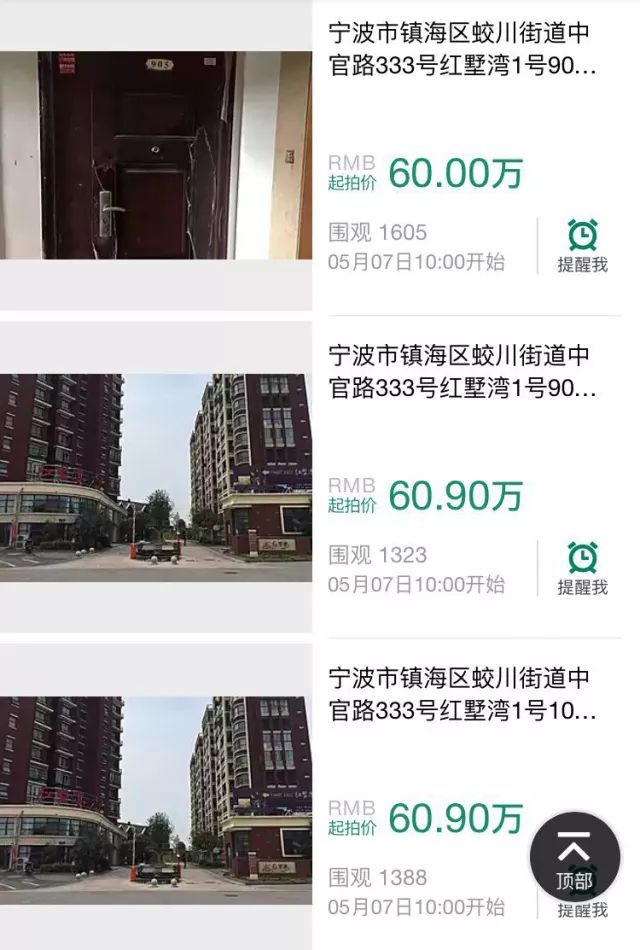This screenshot has height=950, width=640.
Task: Jump back to top via 顶部 button
Action: 575,857
